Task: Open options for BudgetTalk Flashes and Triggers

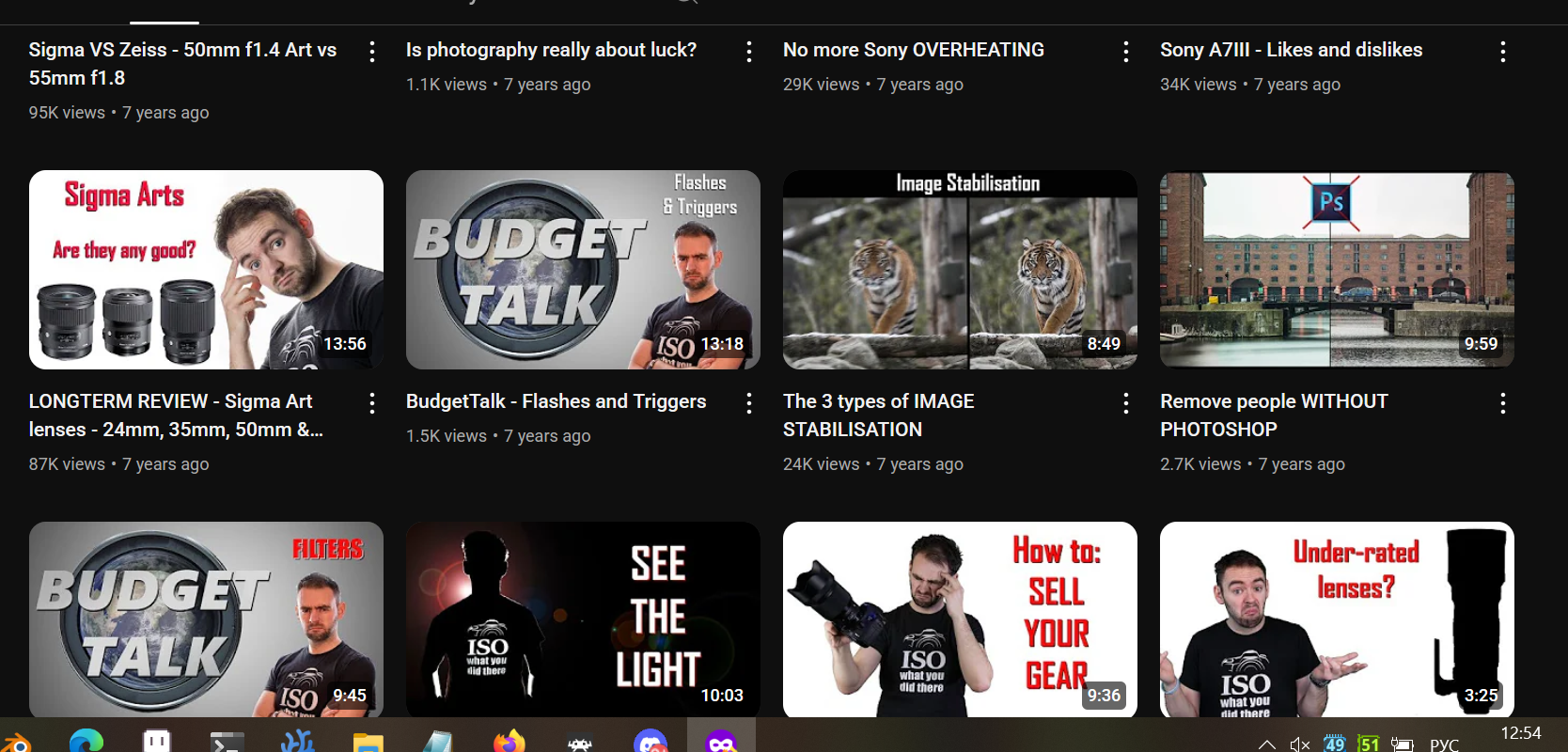Action: pos(749,403)
